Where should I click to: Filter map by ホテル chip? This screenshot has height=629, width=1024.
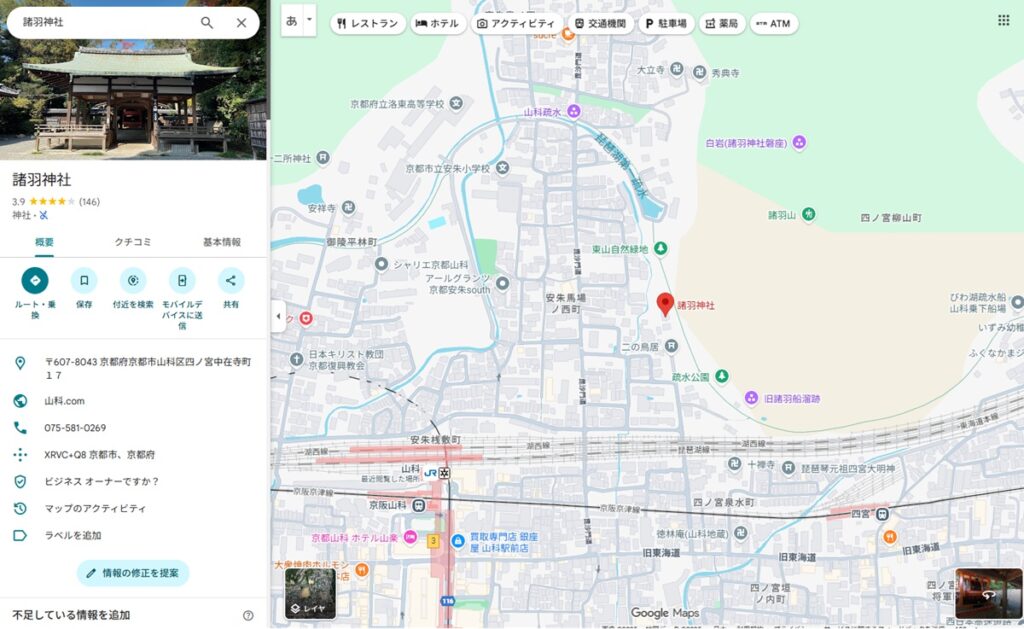pos(437,23)
